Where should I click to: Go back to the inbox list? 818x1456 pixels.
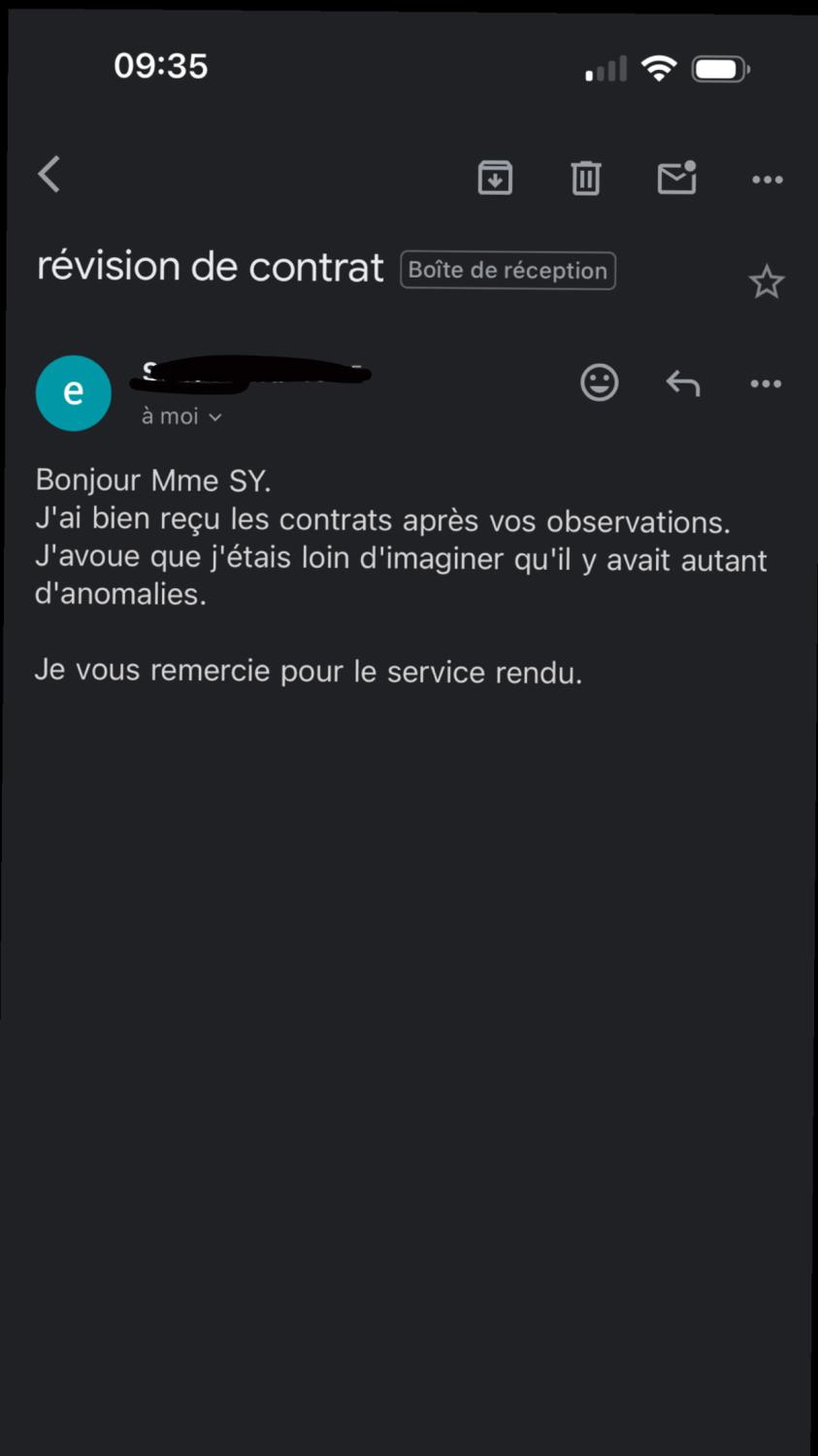[x=49, y=175]
